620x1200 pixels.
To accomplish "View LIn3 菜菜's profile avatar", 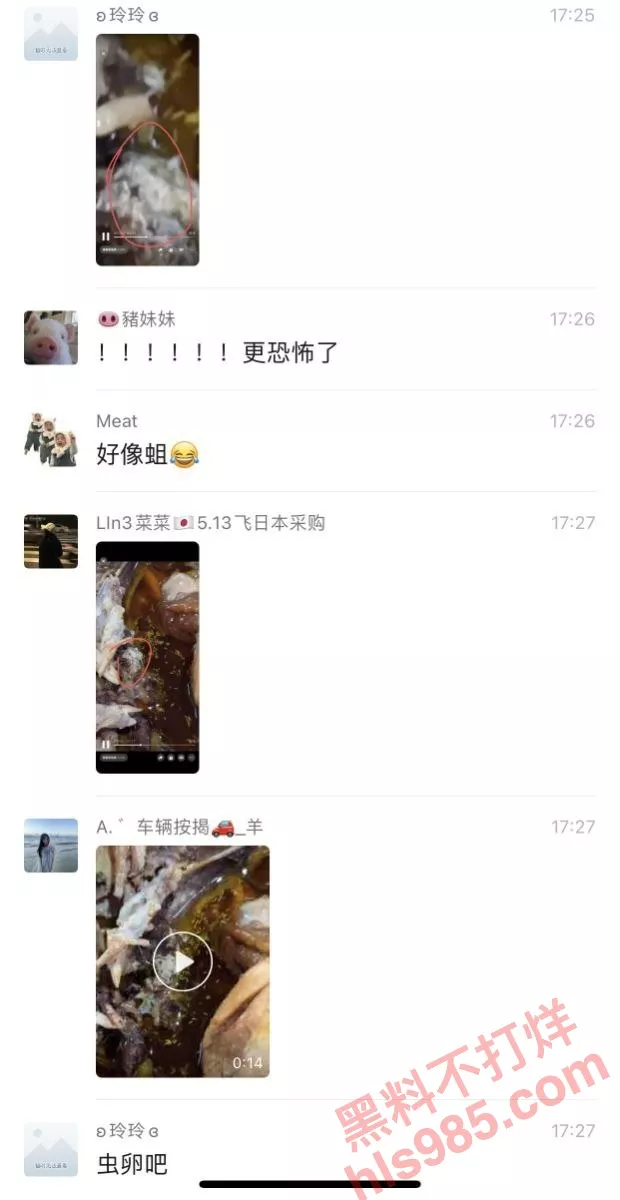I will click(51, 541).
